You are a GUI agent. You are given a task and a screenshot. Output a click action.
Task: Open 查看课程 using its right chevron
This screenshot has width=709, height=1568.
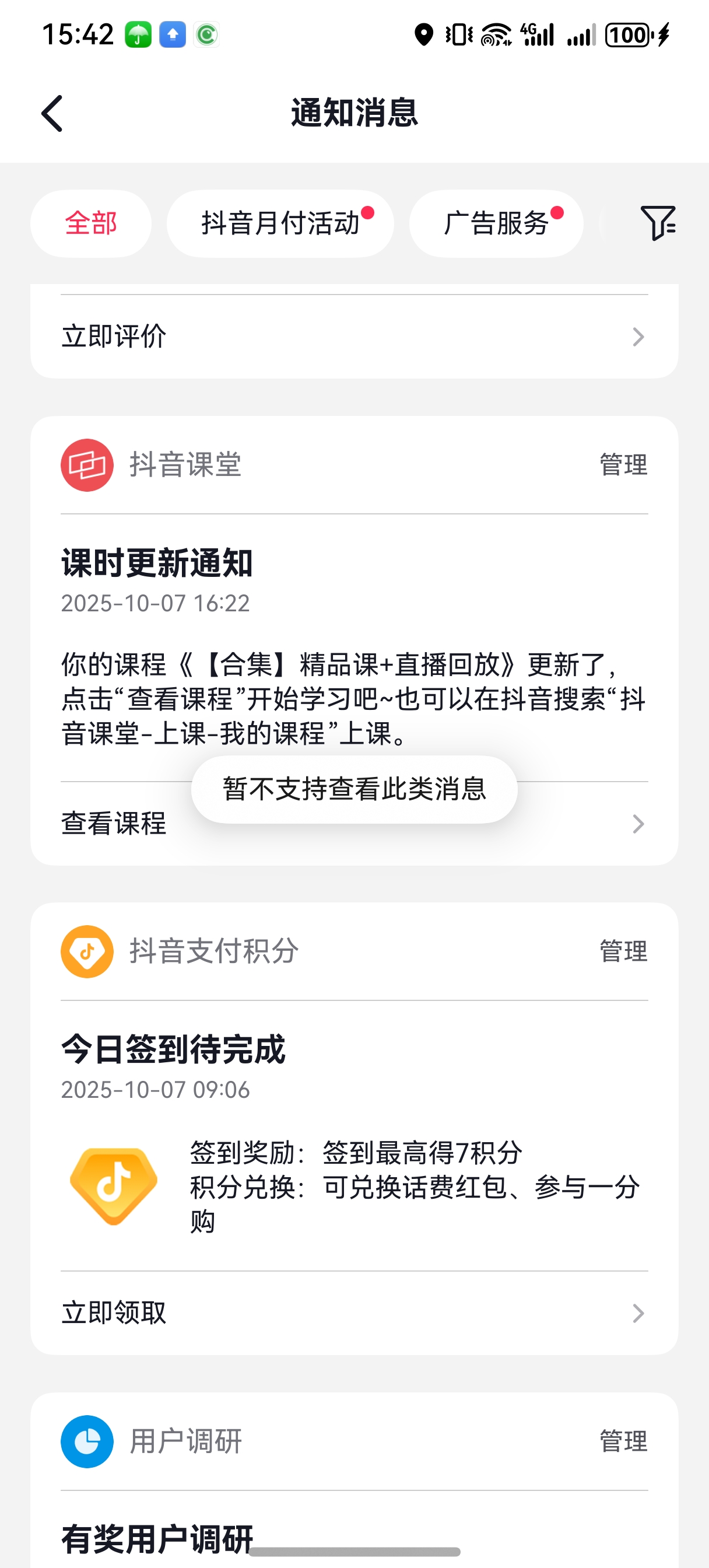[x=638, y=824]
